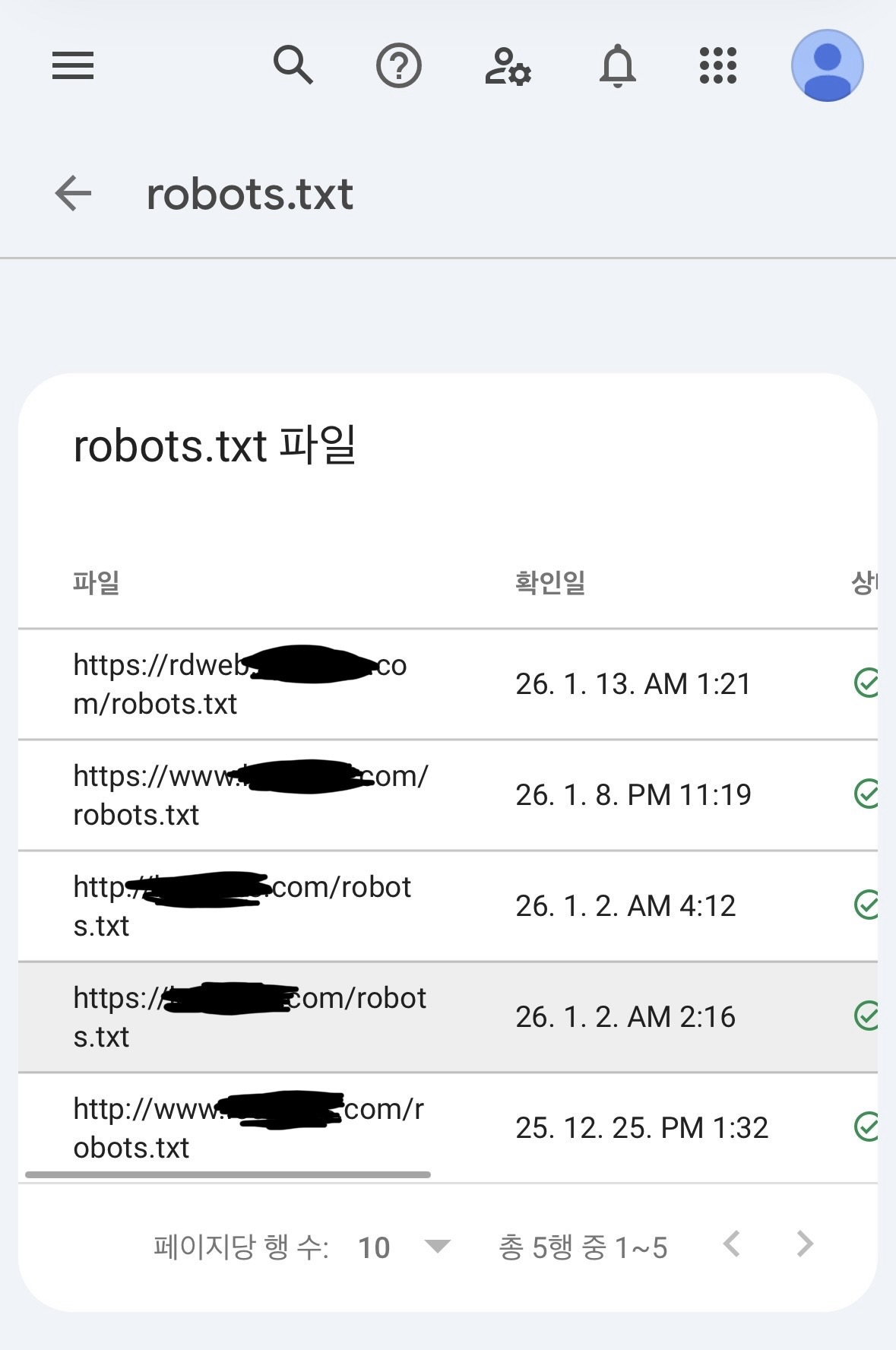Open users and permissions settings icon
The height and width of the screenshot is (1350, 896).
(508, 66)
